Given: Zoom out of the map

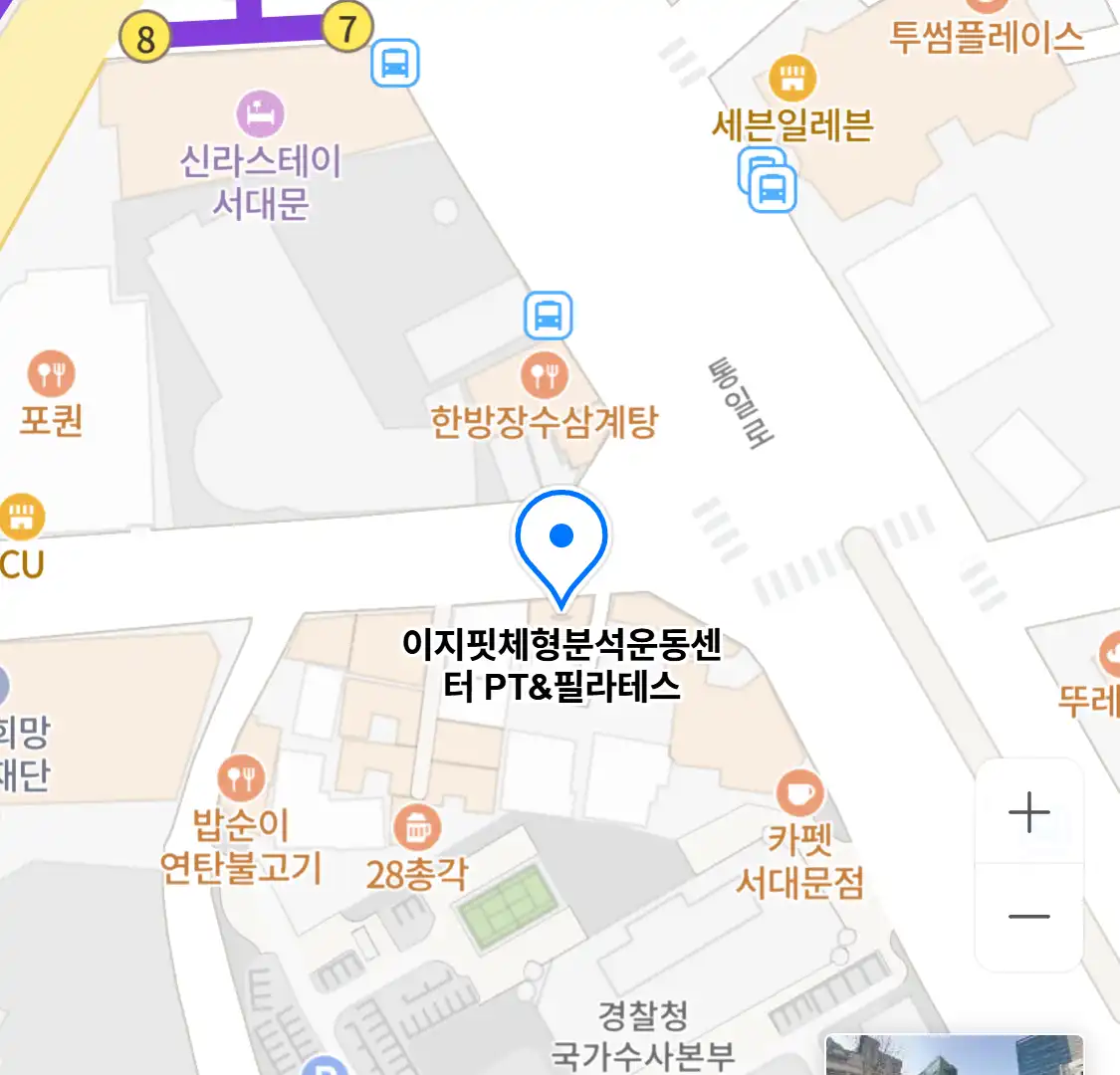Looking at the screenshot, I should [1028, 916].
